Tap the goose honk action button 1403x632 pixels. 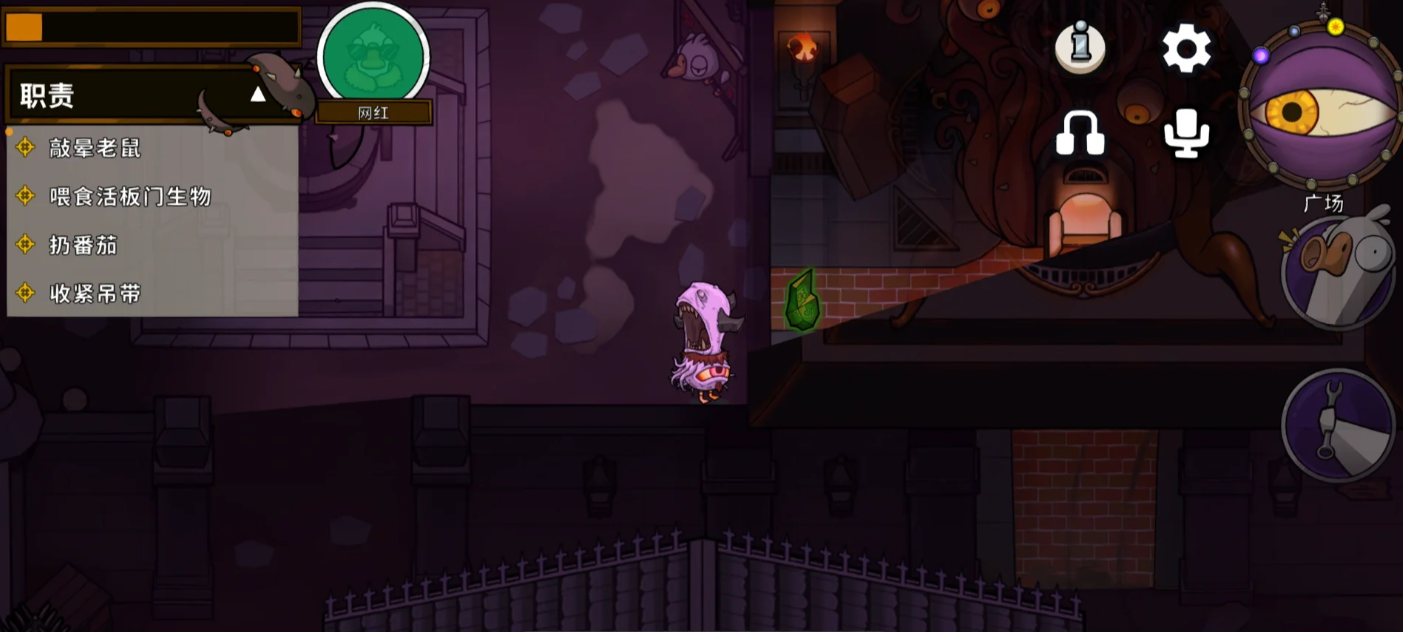tap(1340, 270)
